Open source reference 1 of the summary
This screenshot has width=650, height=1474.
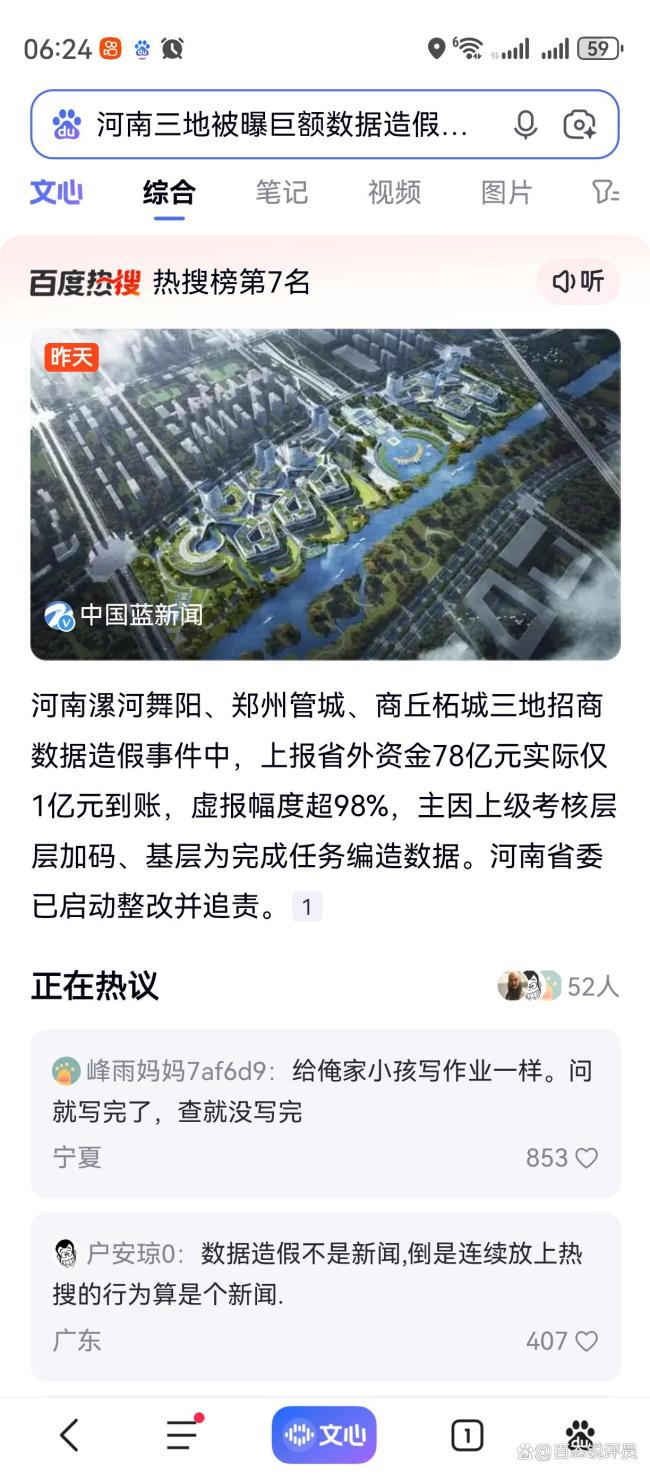tap(307, 907)
